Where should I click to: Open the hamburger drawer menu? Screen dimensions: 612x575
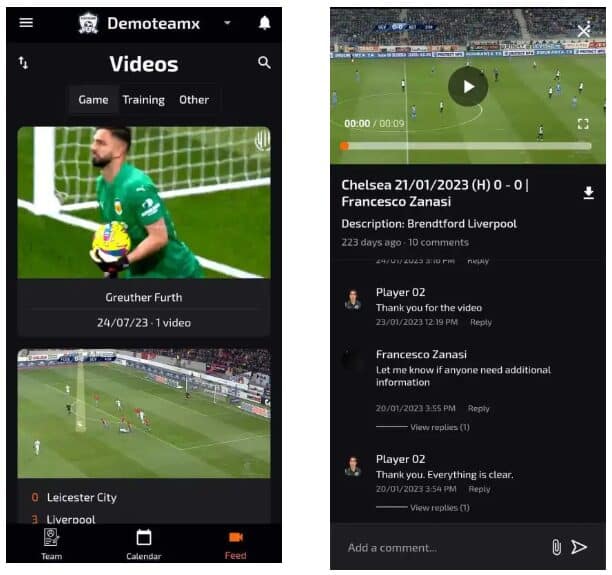coord(26,23)
